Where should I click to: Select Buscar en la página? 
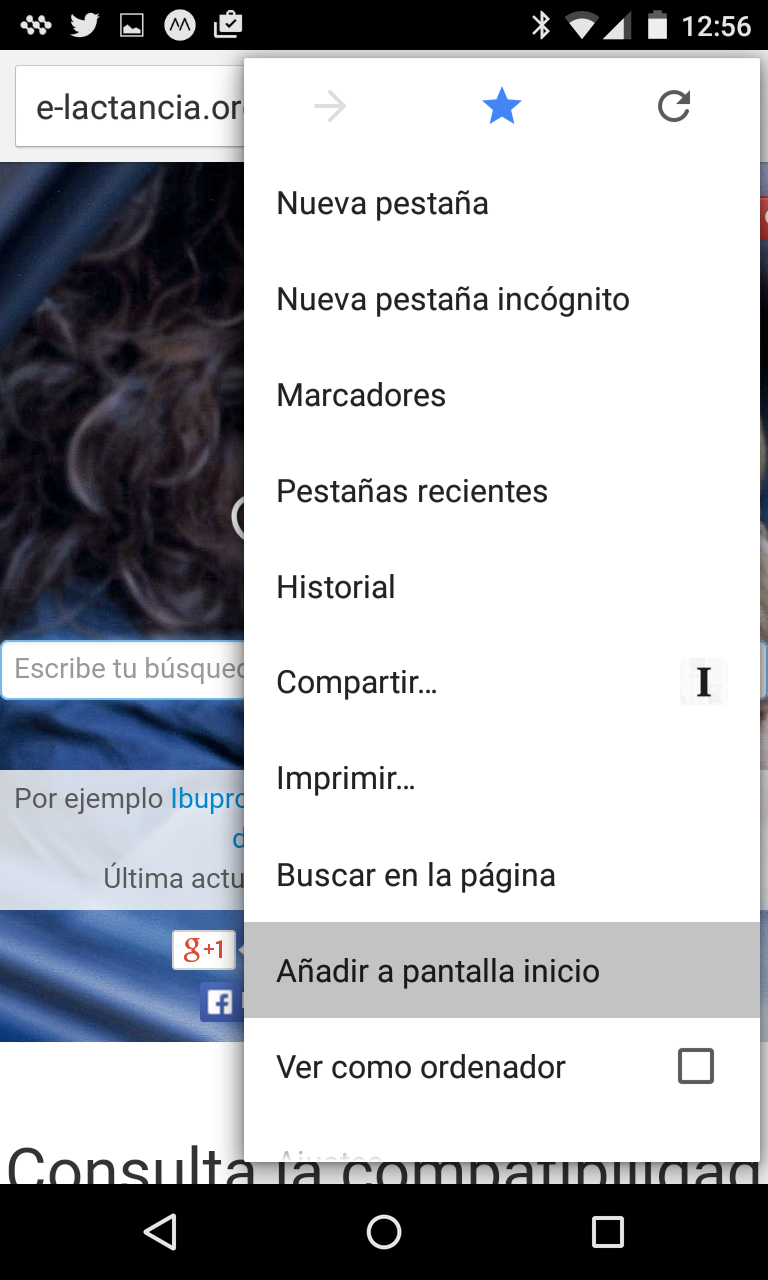(x=416, y=875)
